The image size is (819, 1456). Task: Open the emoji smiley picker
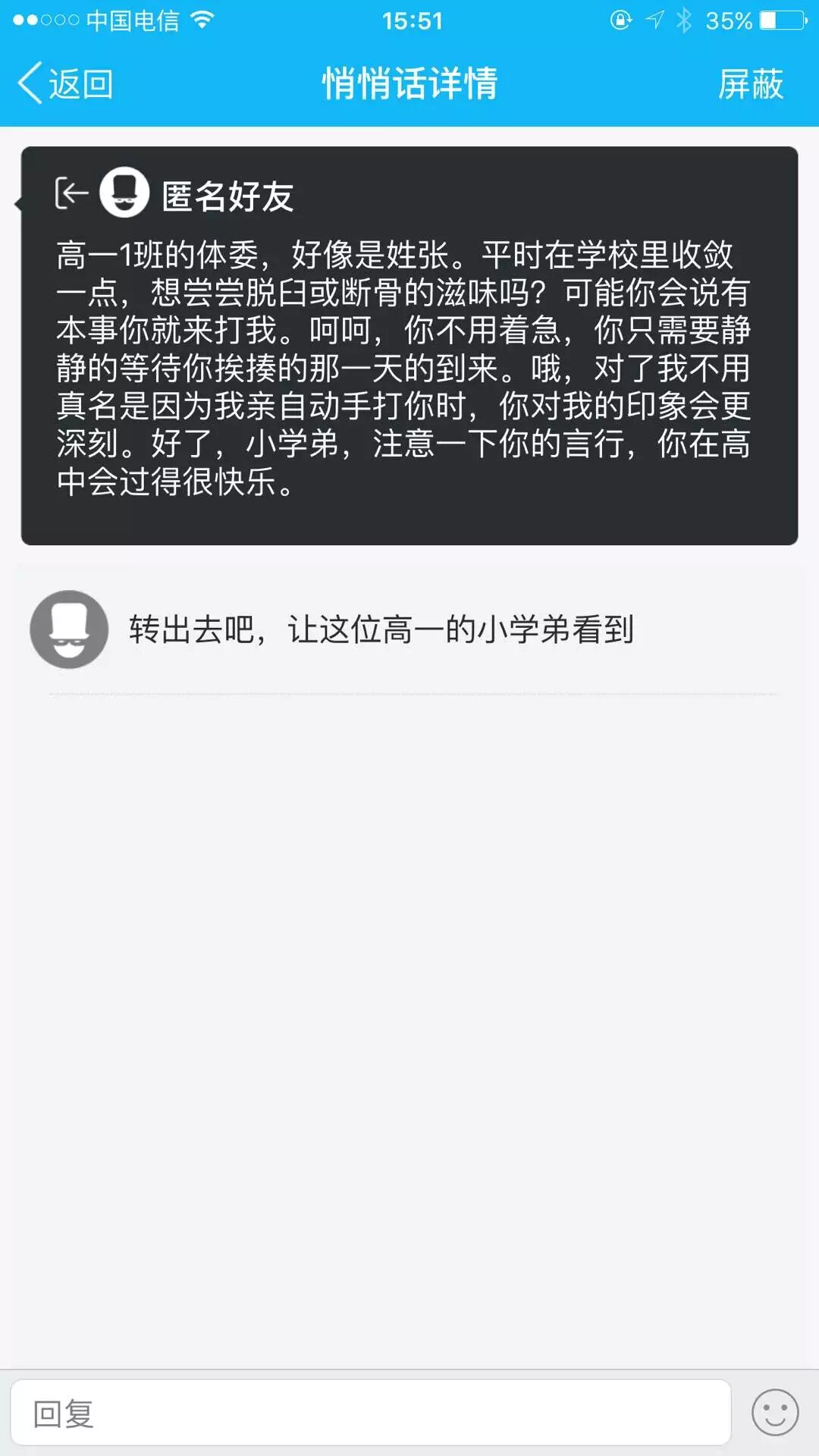click(x=774, y=1413)
